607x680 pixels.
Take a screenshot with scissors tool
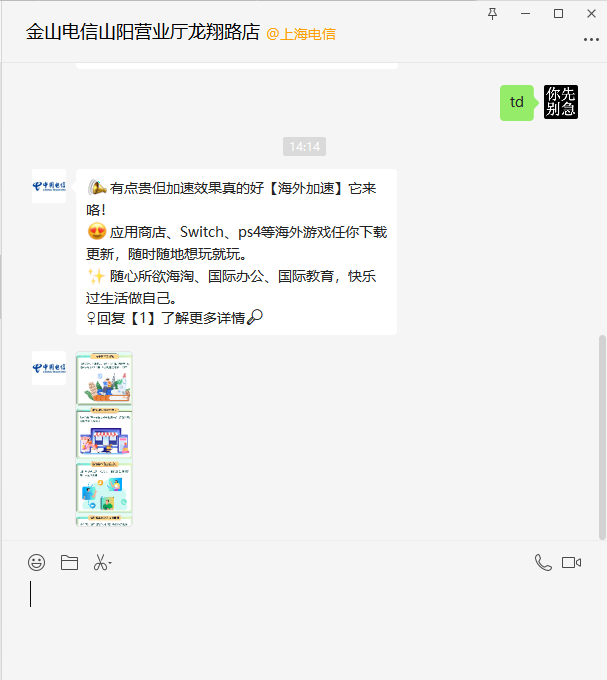(x=101, y=563)
